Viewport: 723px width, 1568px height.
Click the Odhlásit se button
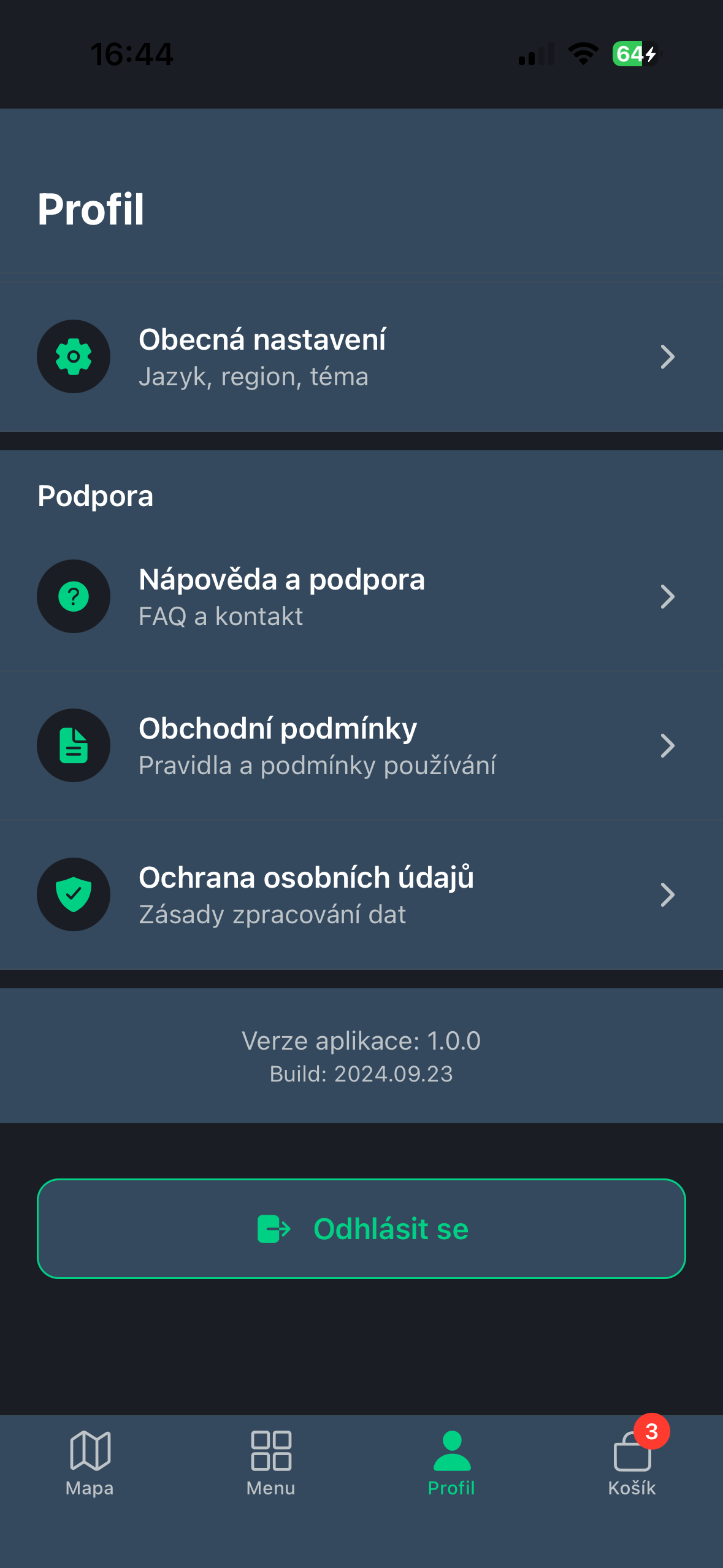coord(361,1228)
